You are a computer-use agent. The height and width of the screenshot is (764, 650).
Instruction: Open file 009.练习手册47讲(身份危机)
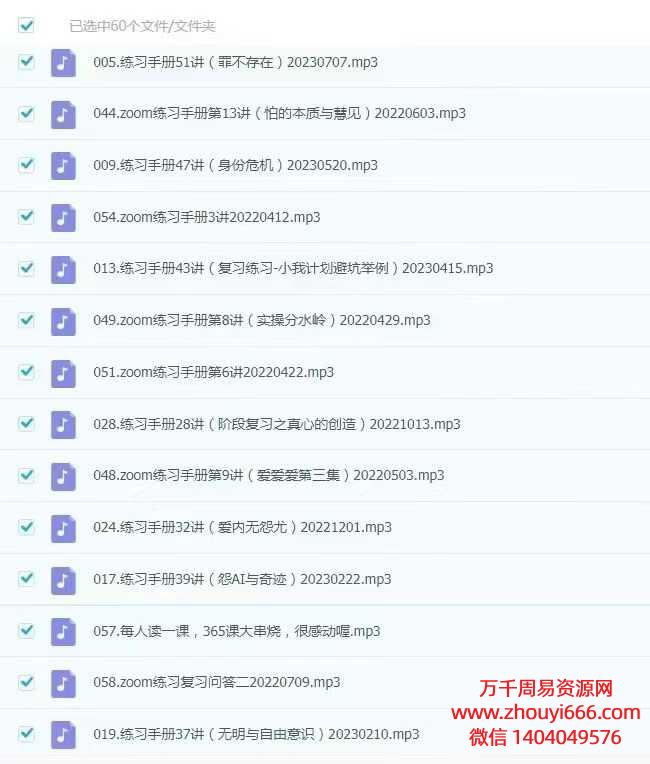[235, 165]
